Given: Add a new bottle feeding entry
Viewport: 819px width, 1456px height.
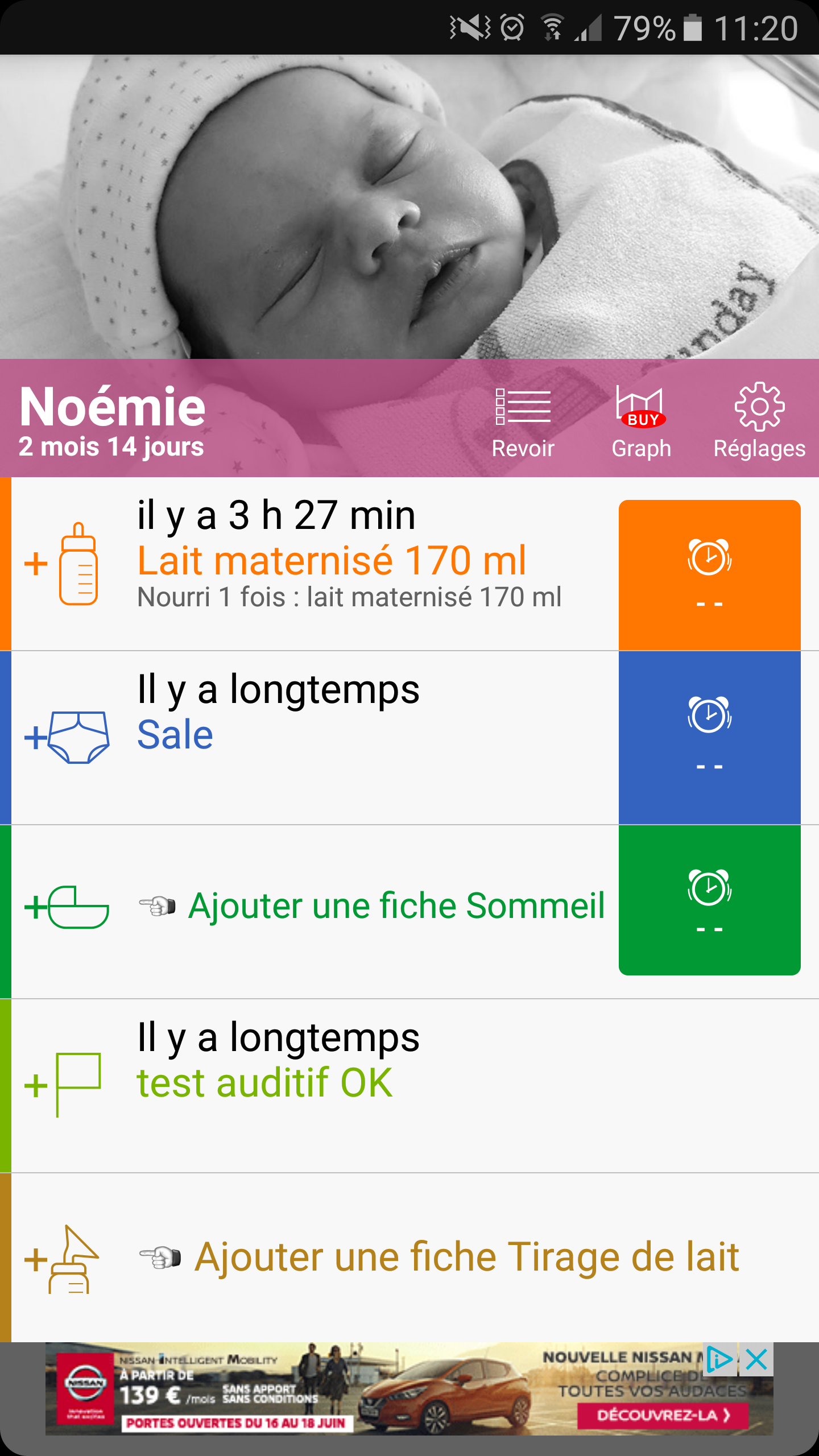Looking at the screenshot, I should [63, 564].
